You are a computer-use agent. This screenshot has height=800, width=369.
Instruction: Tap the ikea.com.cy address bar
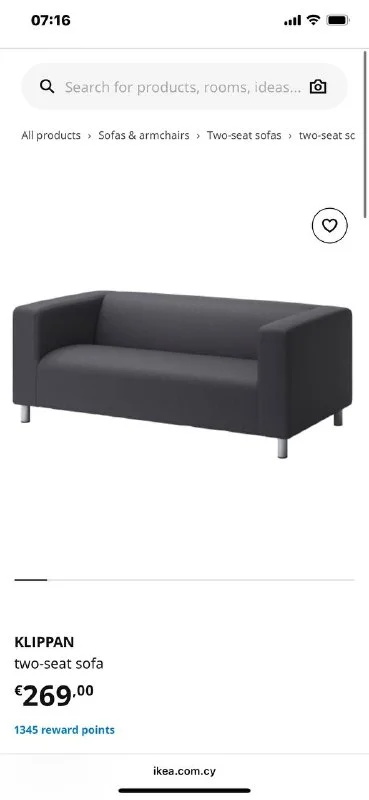pyautogui.click(x=184, y=771)
